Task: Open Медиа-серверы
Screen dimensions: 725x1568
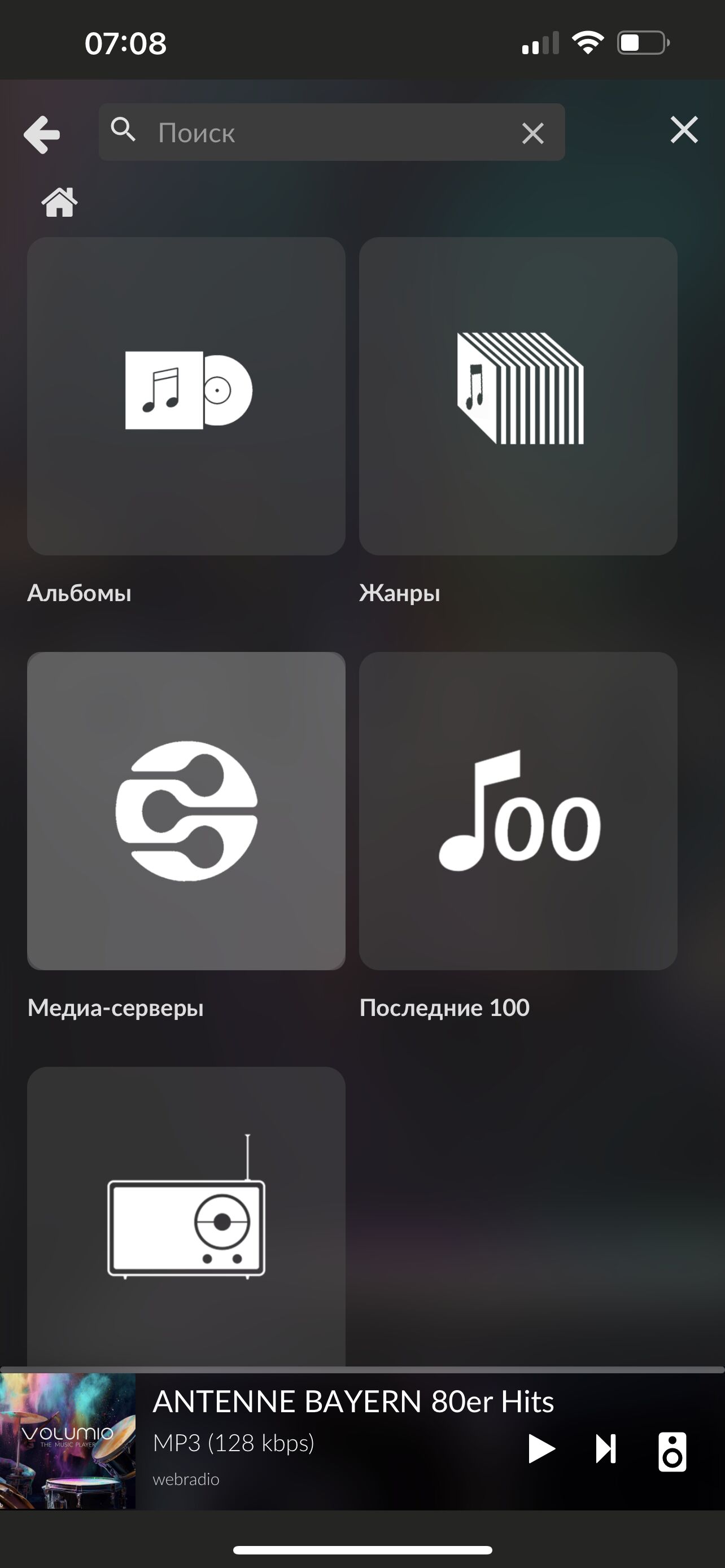Action: click(x=186, y=811)
